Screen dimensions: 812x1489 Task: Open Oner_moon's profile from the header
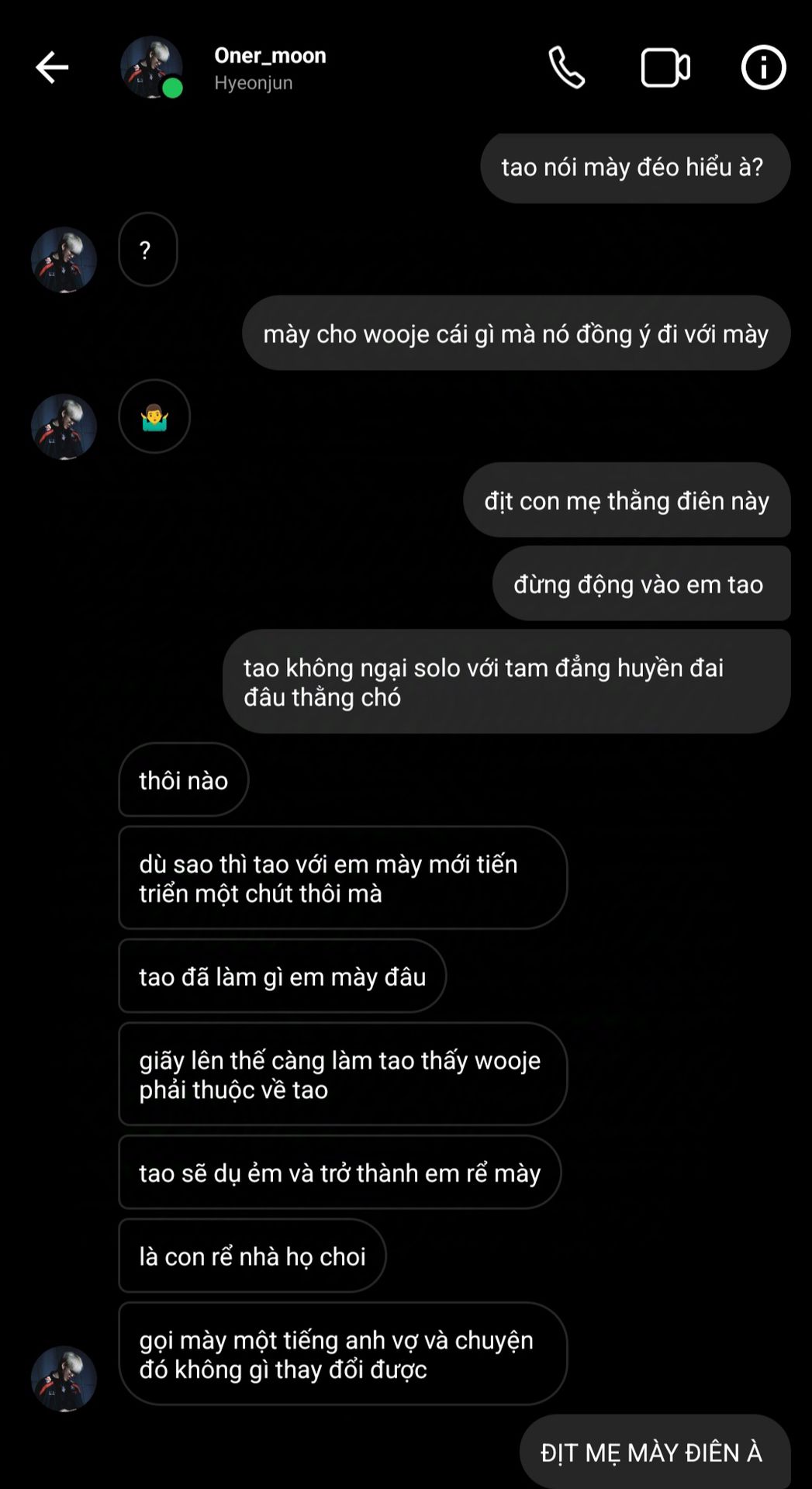click(269, 67)
